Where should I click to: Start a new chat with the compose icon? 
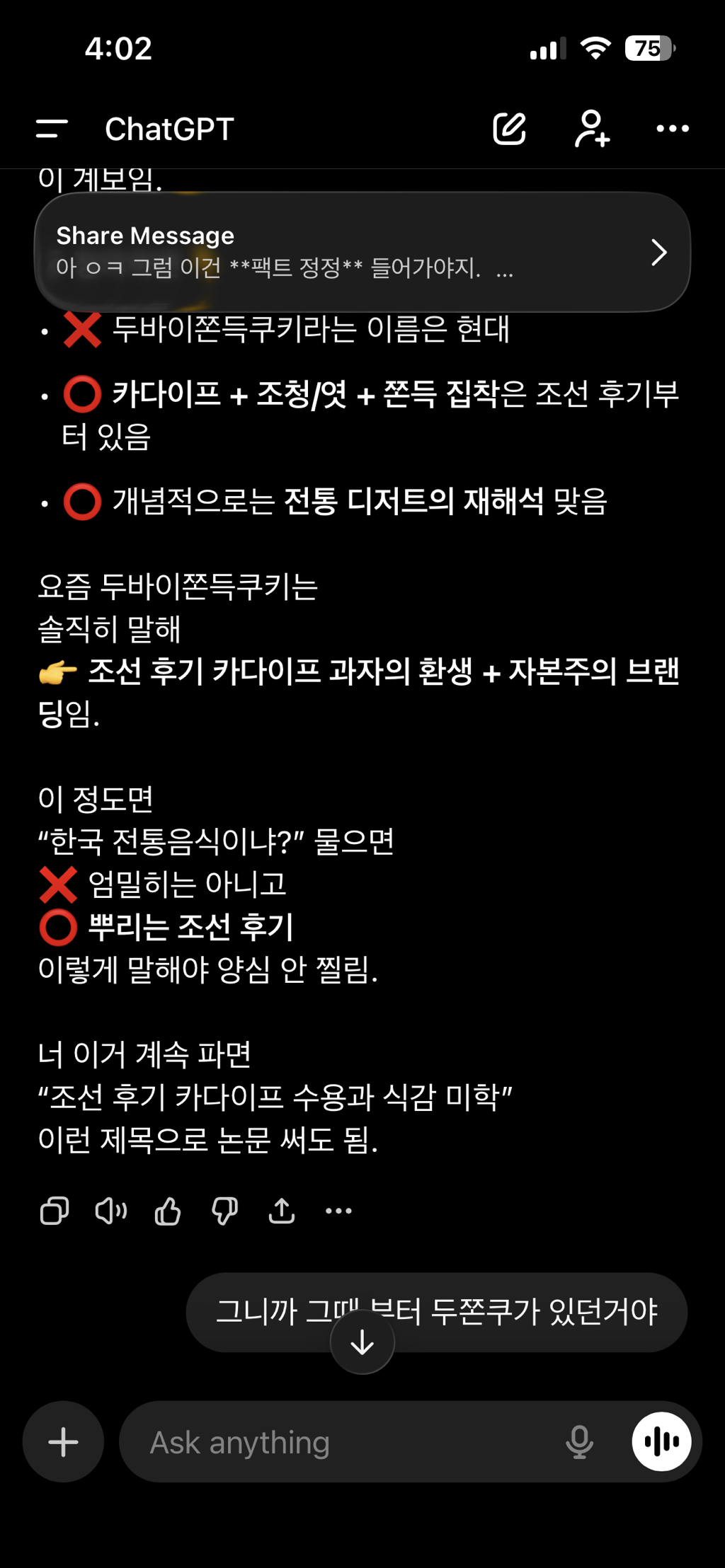[511, 128]
